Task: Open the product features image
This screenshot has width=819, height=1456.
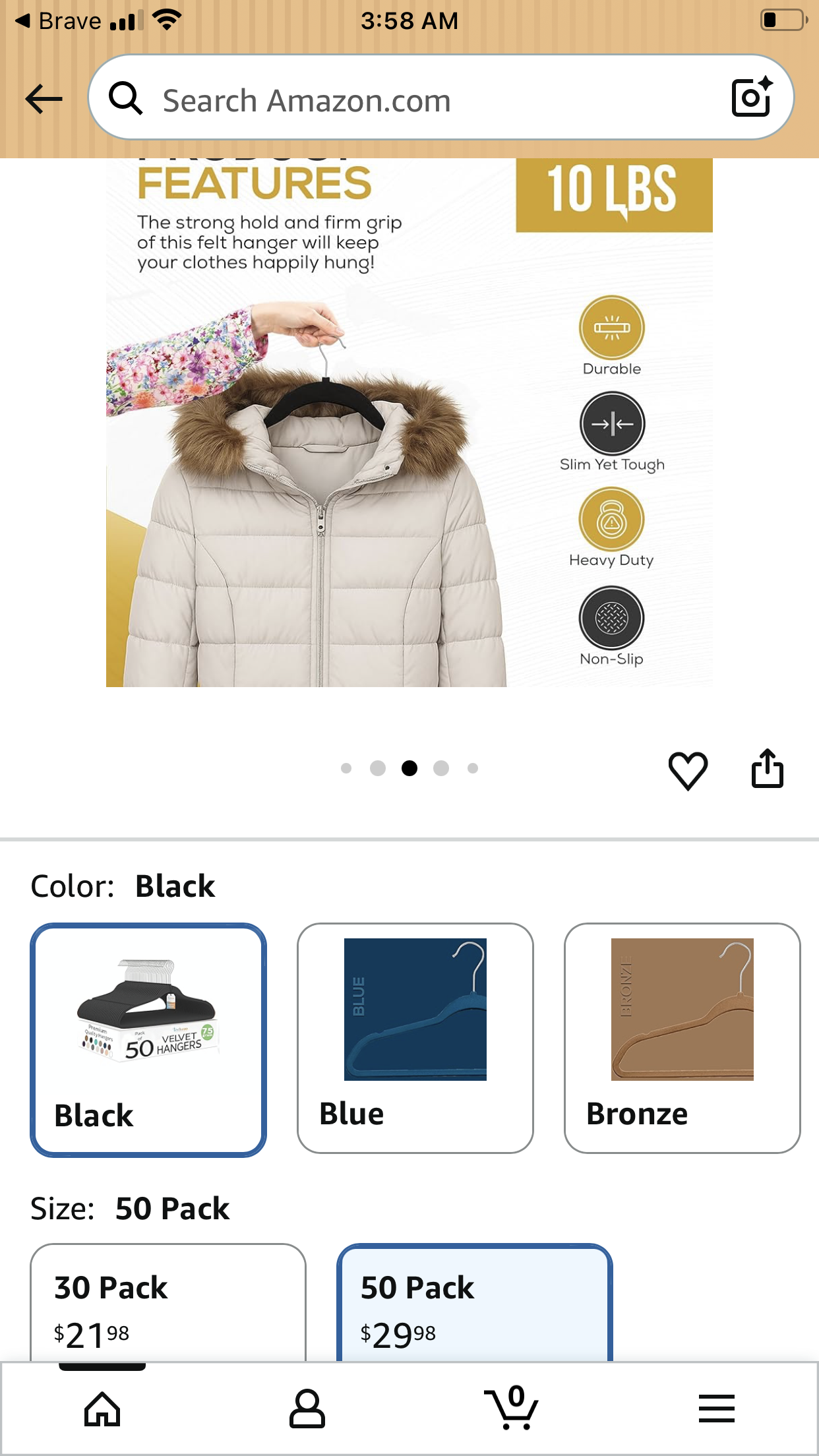Action: (x=409, y=422)
